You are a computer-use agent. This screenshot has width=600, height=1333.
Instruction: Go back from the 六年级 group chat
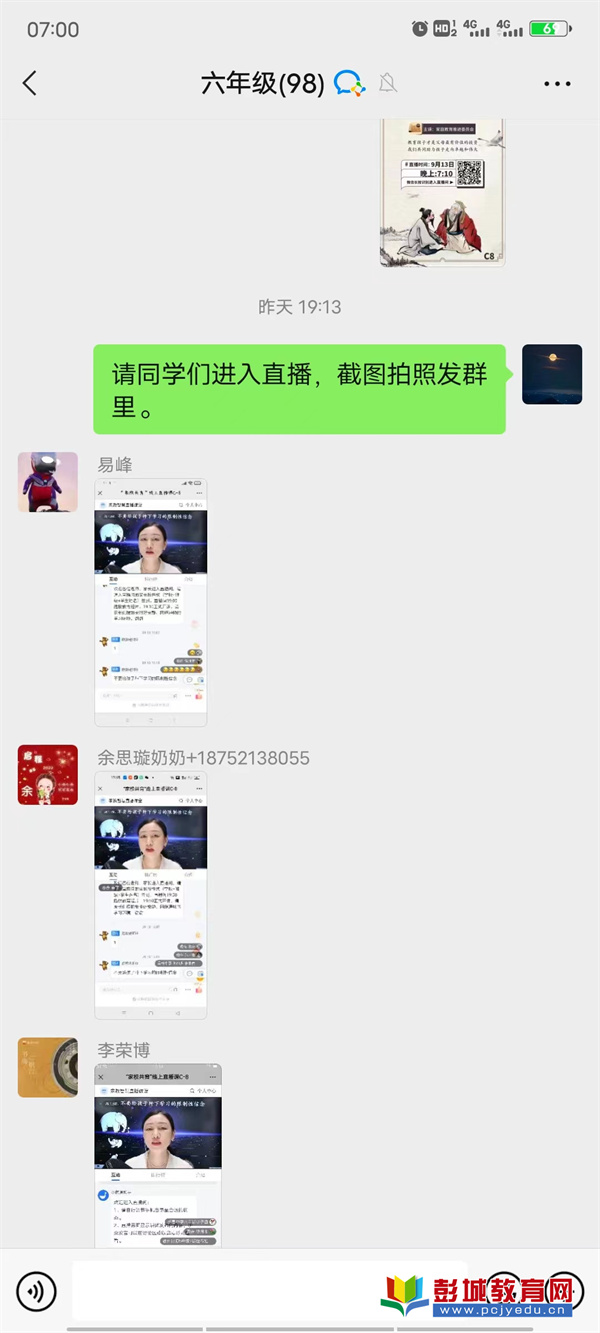coord(30,83)
